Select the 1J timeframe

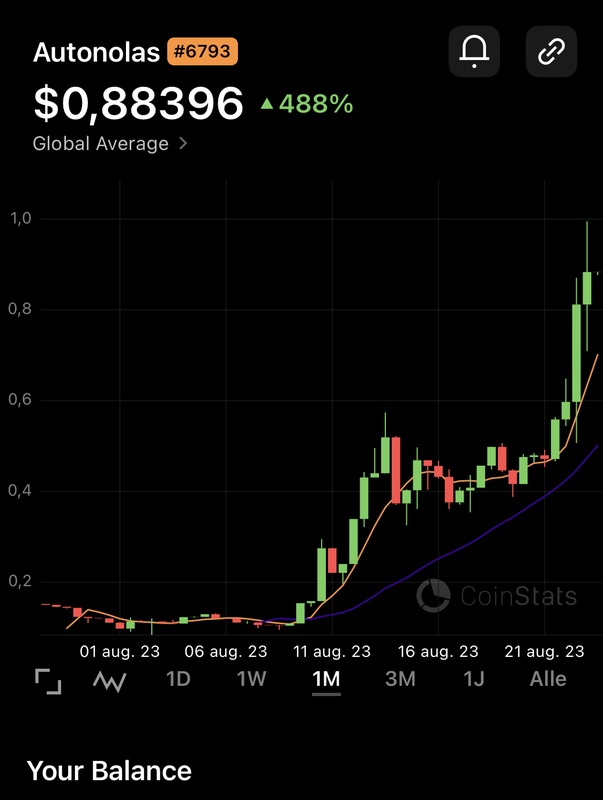coord(474,680)
